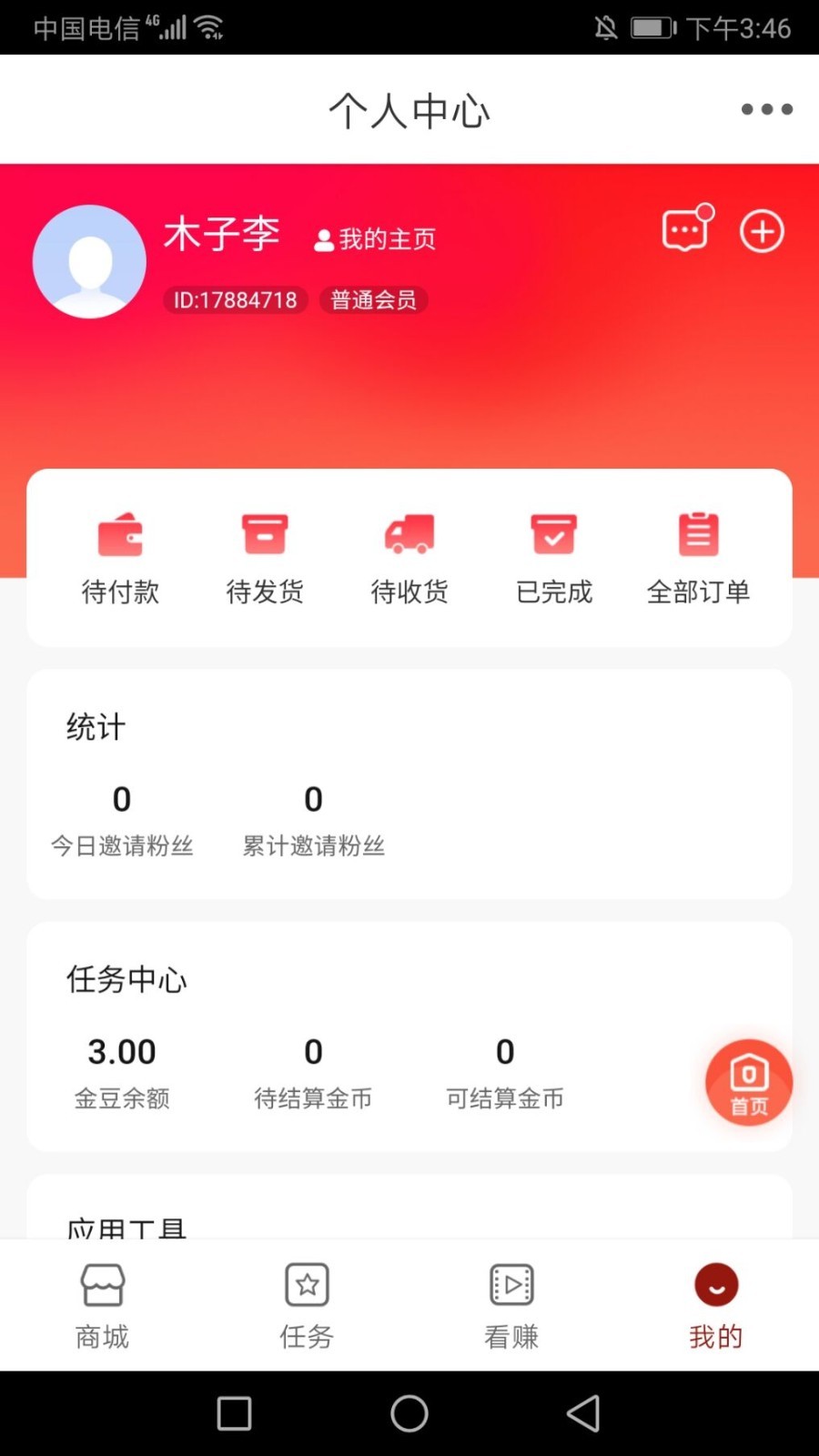Tap the profile avatar picture
Image resolution: width=819 pixels, height=1456 pixels.
89,262
